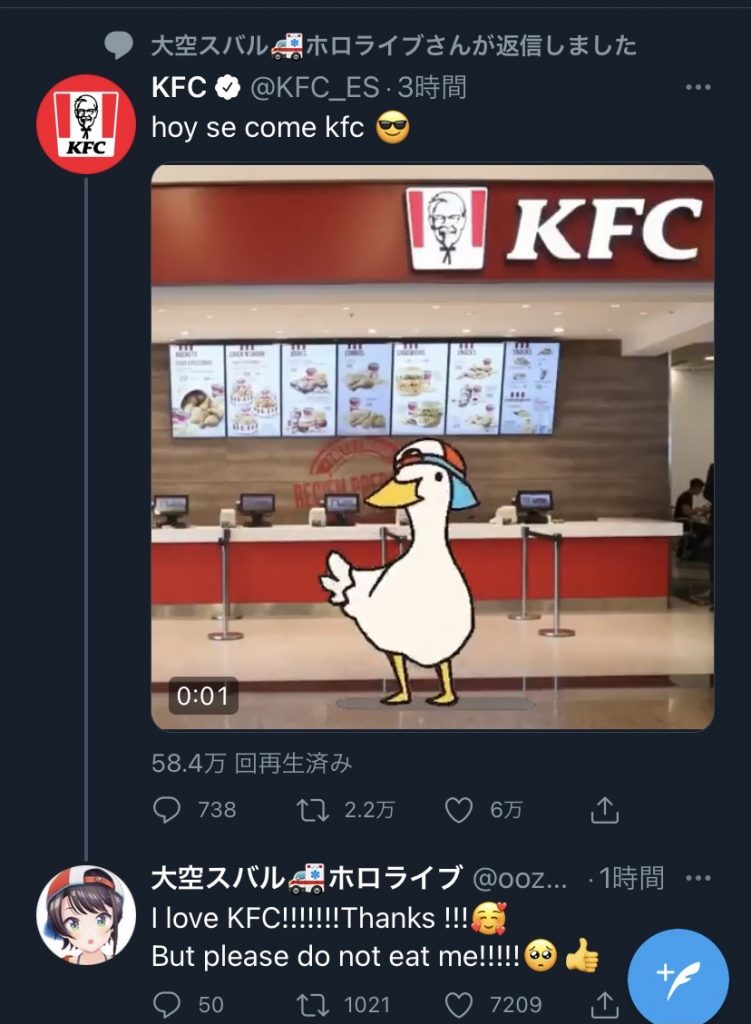Viewport: 751px width, 1024px height.
Task: Open overflow menu on 大空スバル's reply
Action: 697,879
